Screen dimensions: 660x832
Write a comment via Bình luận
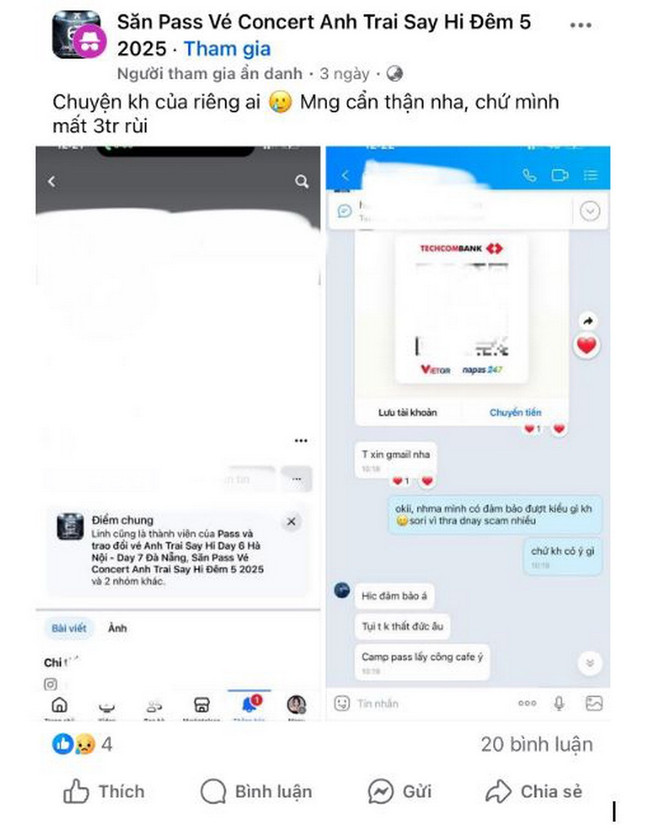256,792
